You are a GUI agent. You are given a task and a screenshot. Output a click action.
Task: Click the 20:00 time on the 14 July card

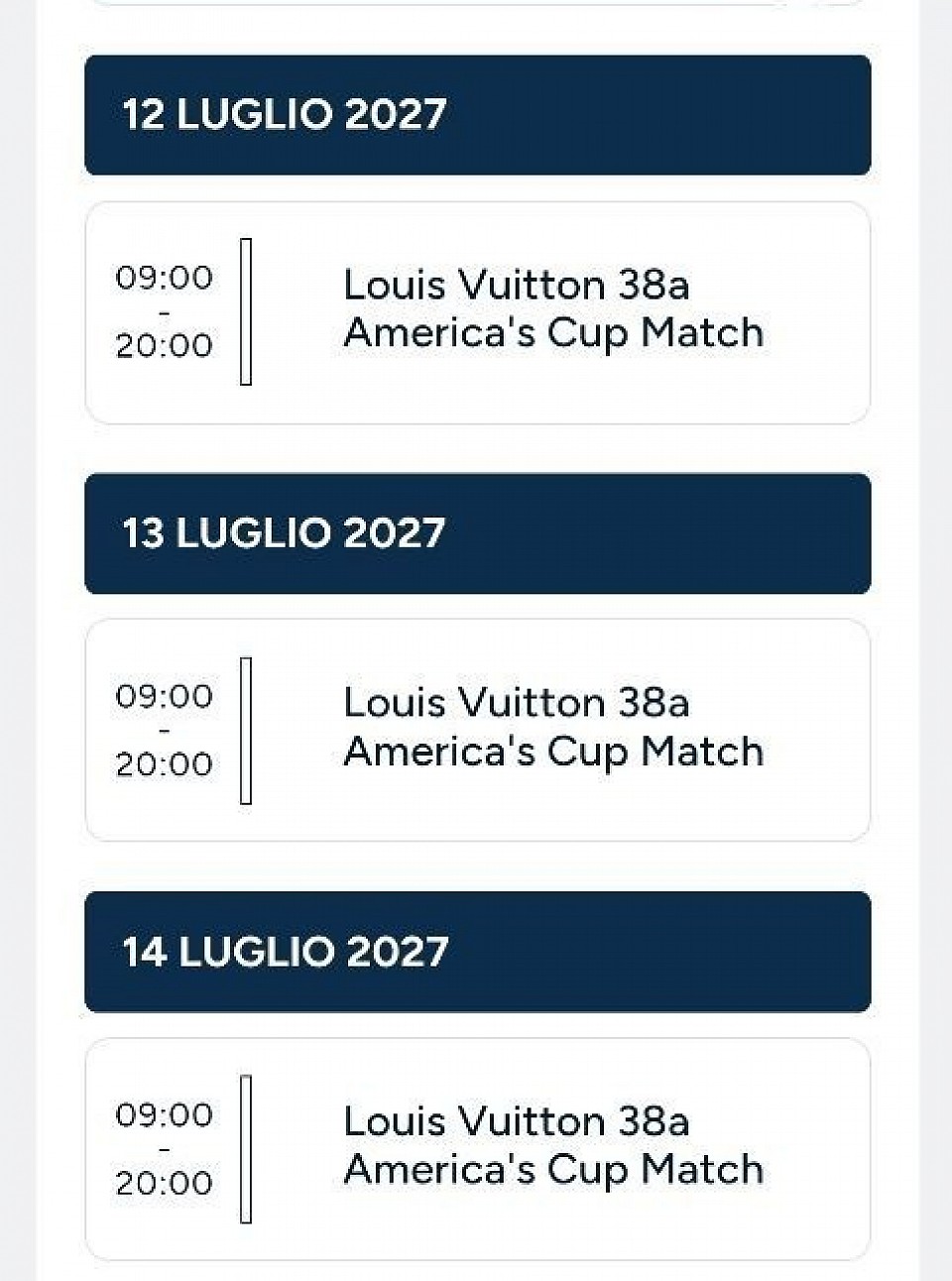(165, 1182)
